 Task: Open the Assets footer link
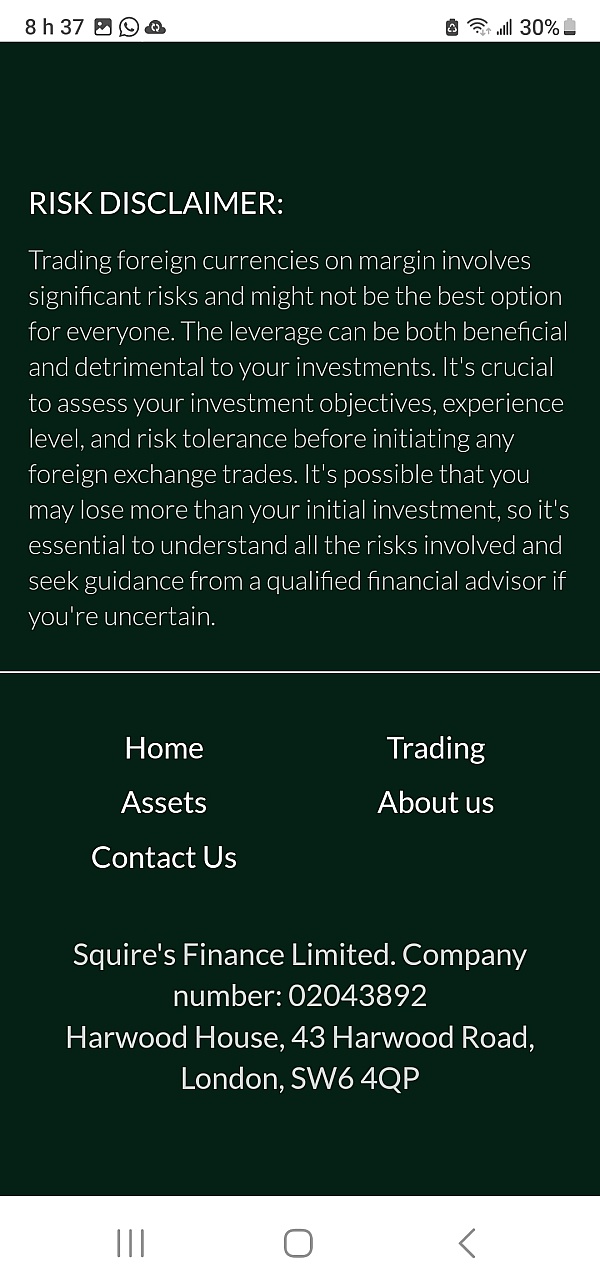point(164,802)
